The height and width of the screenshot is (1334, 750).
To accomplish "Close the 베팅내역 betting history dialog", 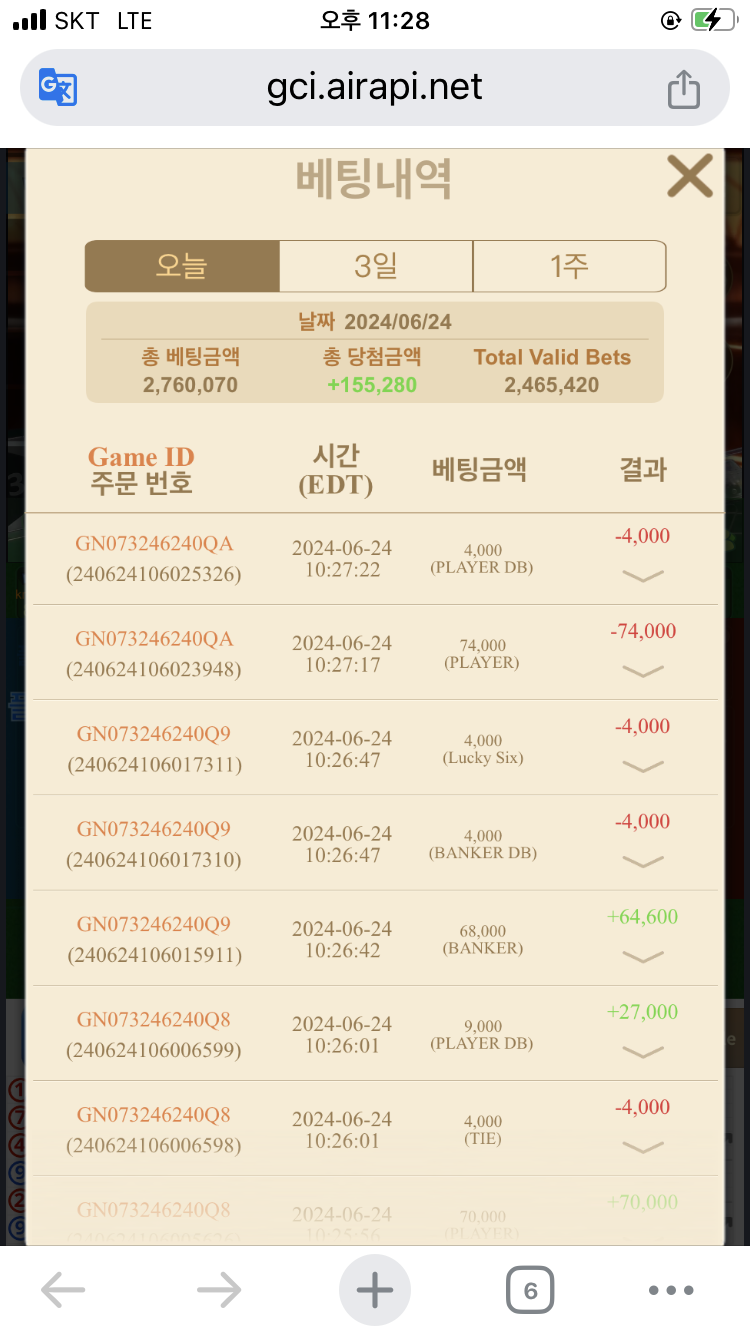I will [690, 176].
